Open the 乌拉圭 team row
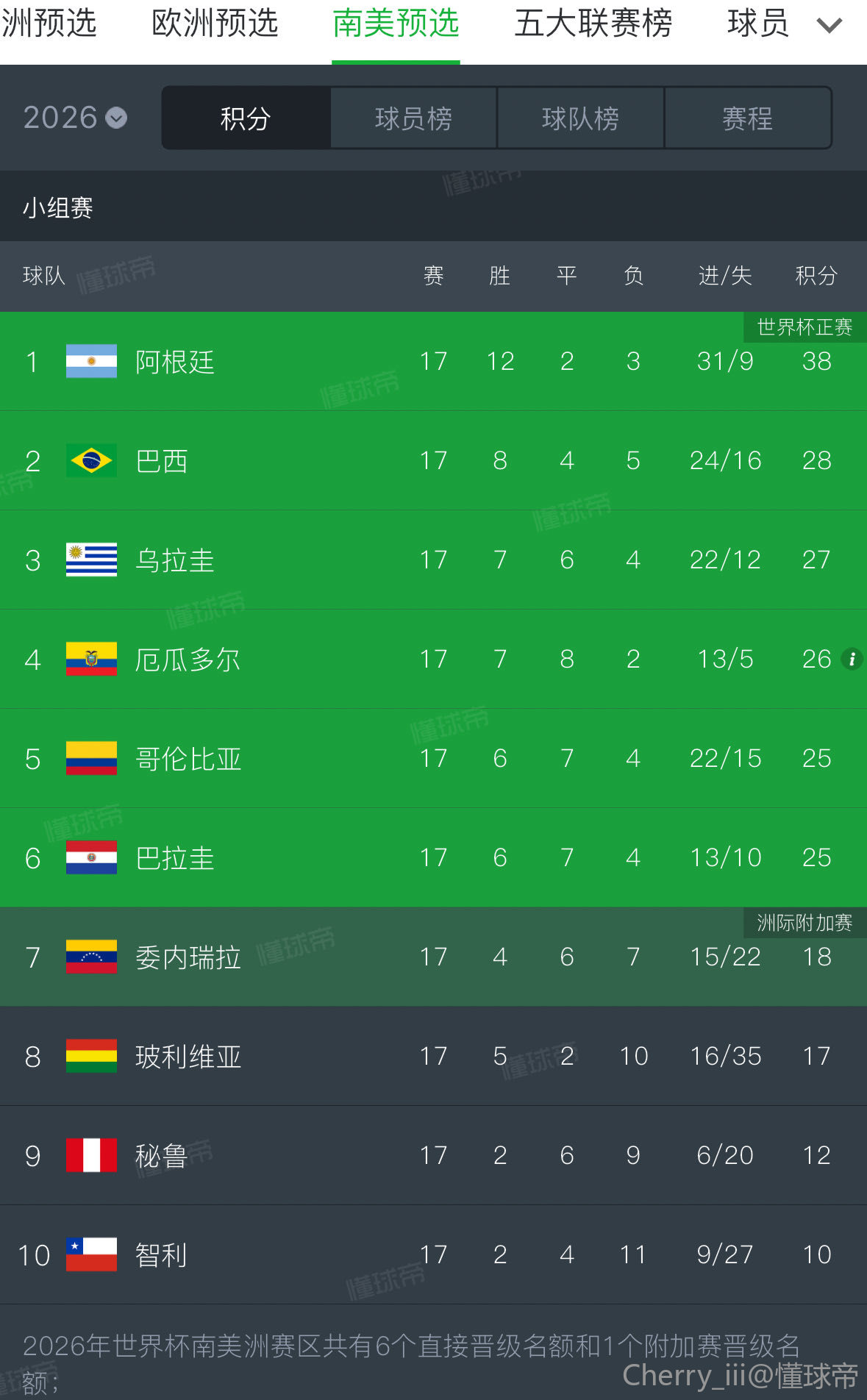Image resolution: width=867 pixels, height=1400 pixels. pyautogui.click(x=433, y=560)
